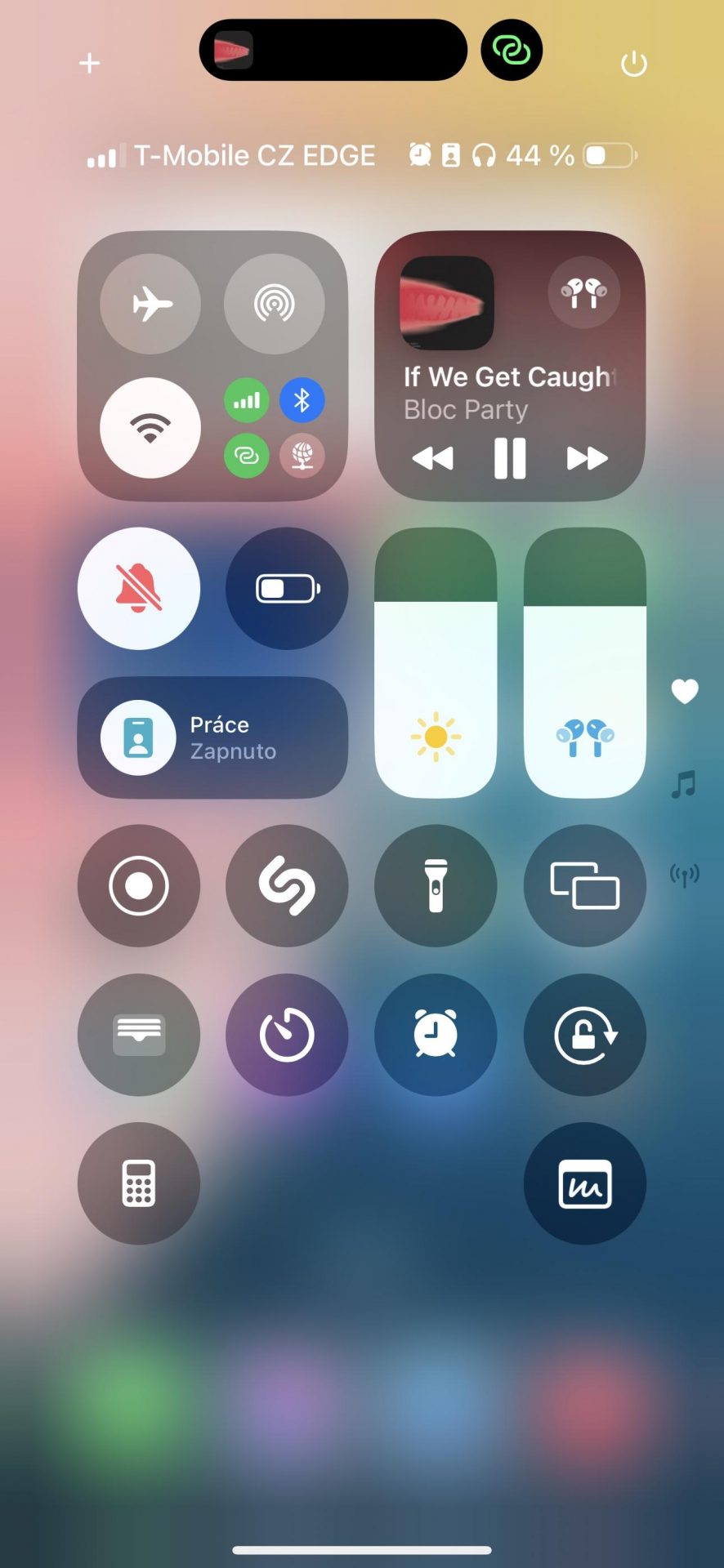Toggle silent mode bell
The height and width of the screenshot is (1568, 724).
click(x=139, y=588)
